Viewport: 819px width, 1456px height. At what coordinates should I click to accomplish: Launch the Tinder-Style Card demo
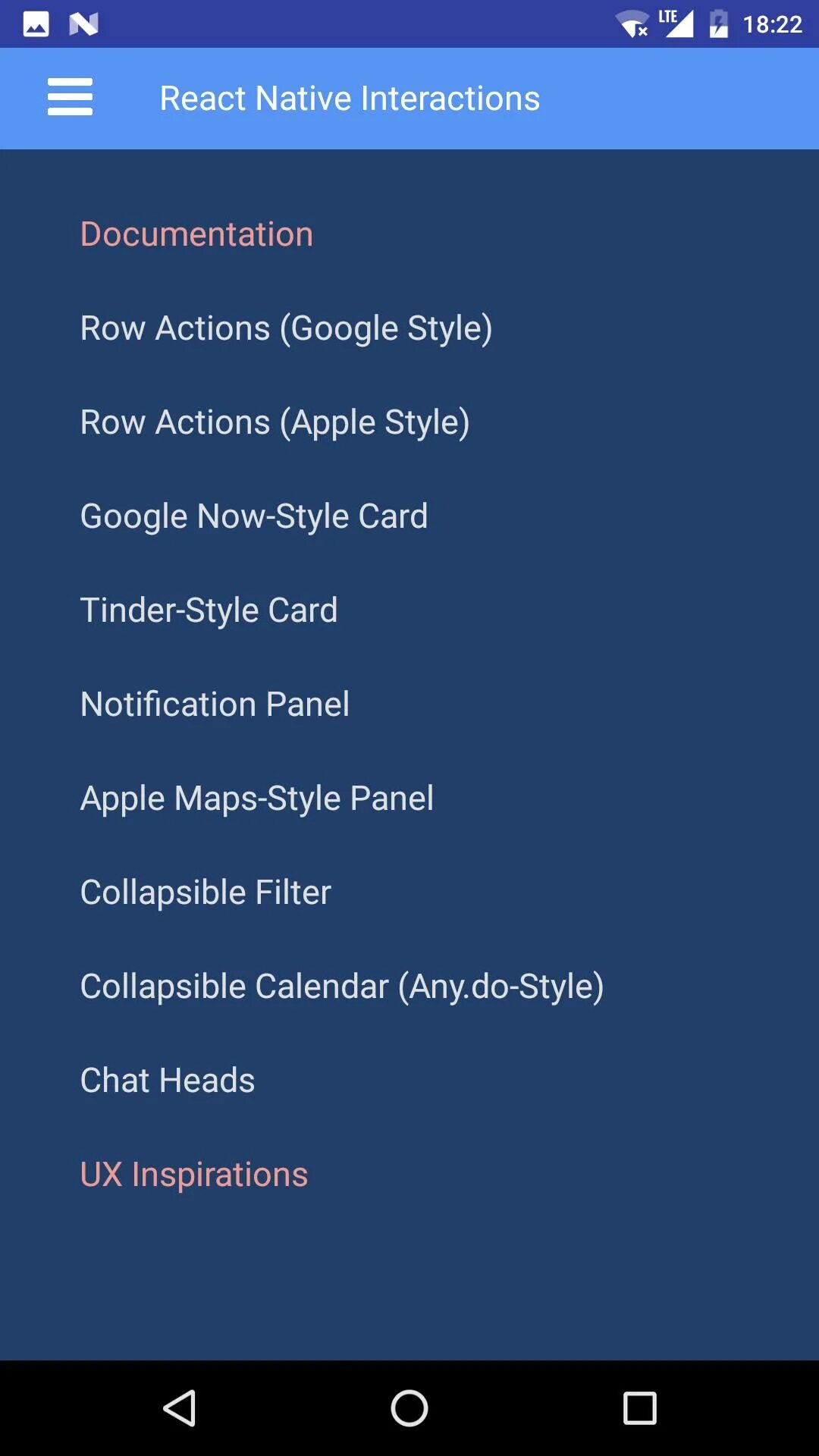coord(209,610)
